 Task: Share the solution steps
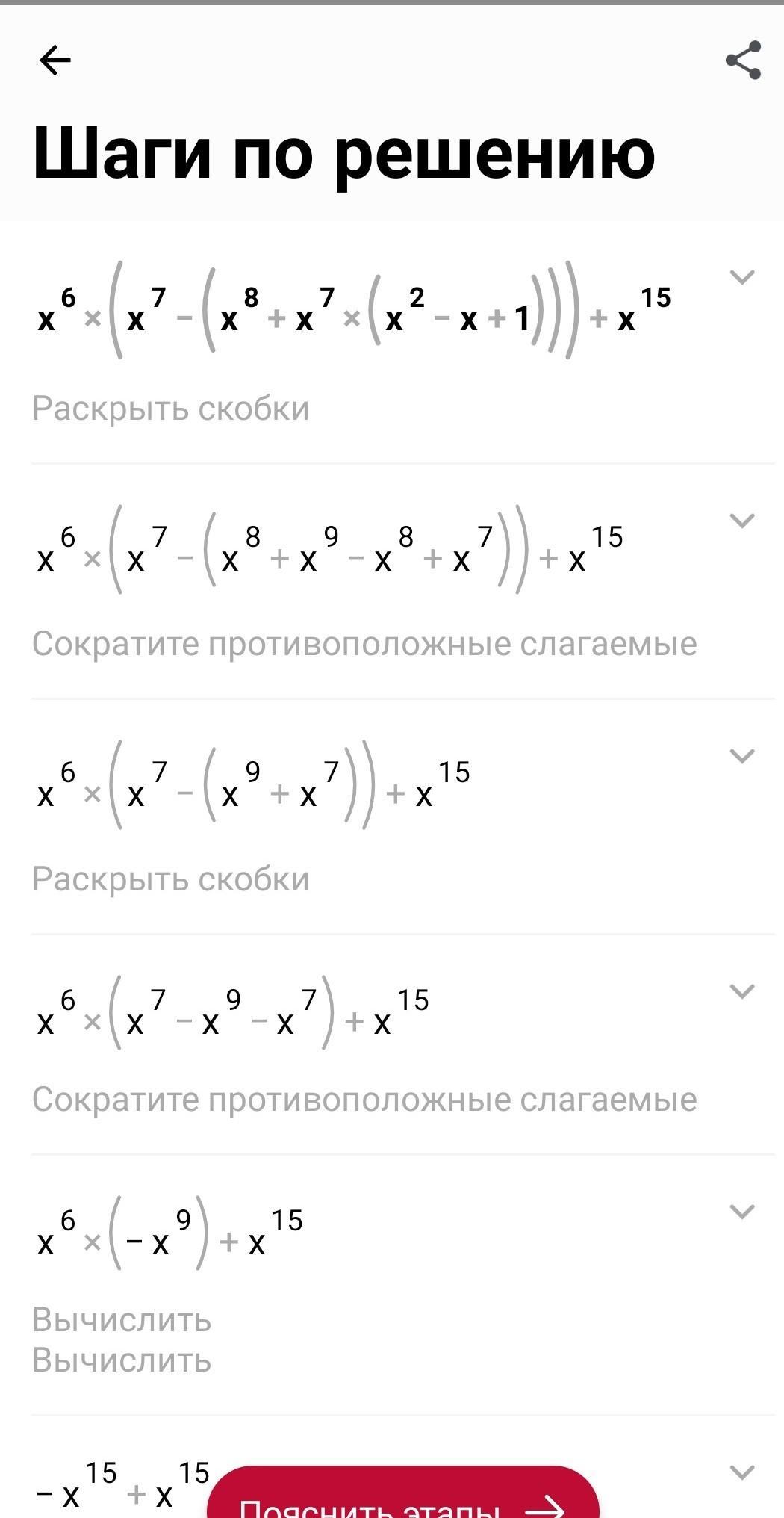point(743,61)
